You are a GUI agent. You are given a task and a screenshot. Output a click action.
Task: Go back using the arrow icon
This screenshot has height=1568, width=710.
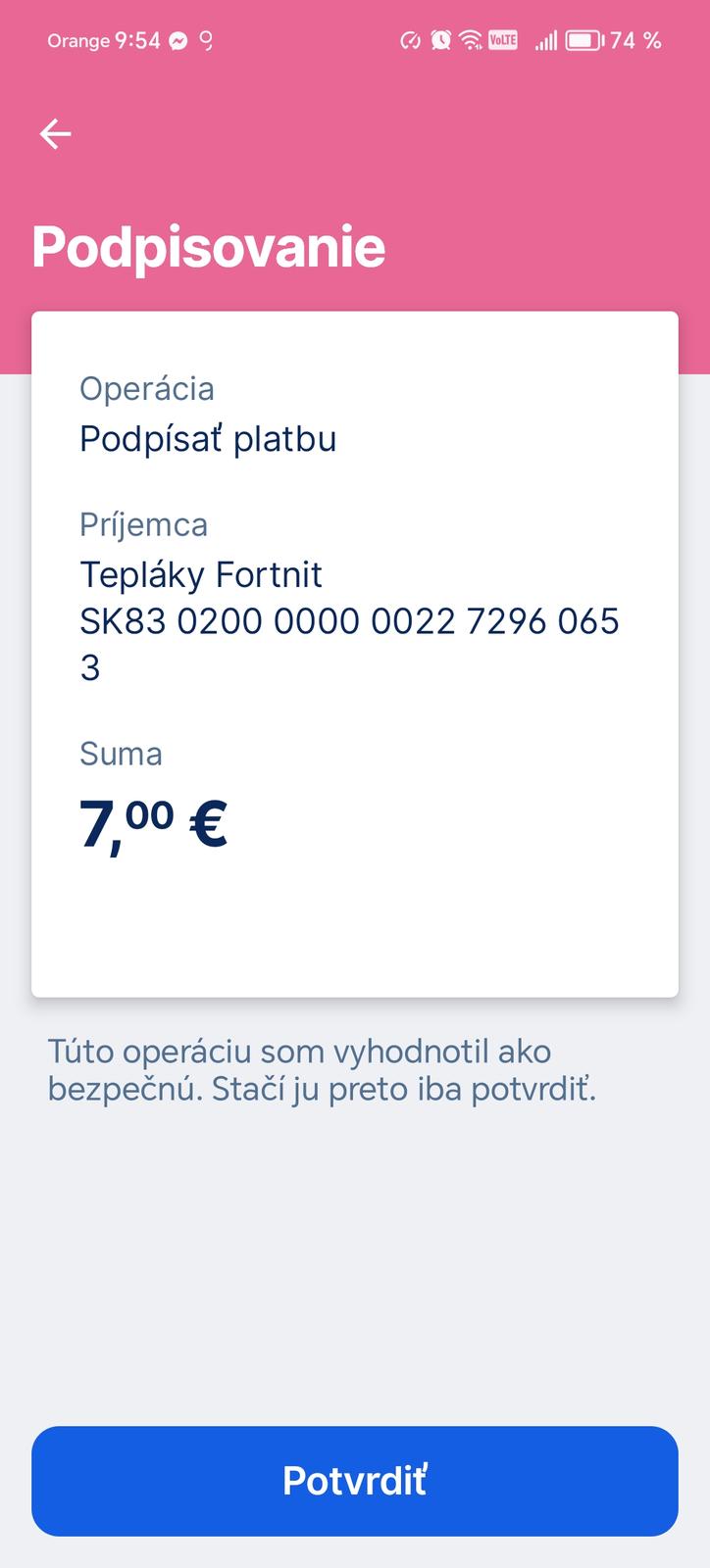click(56, 134)
